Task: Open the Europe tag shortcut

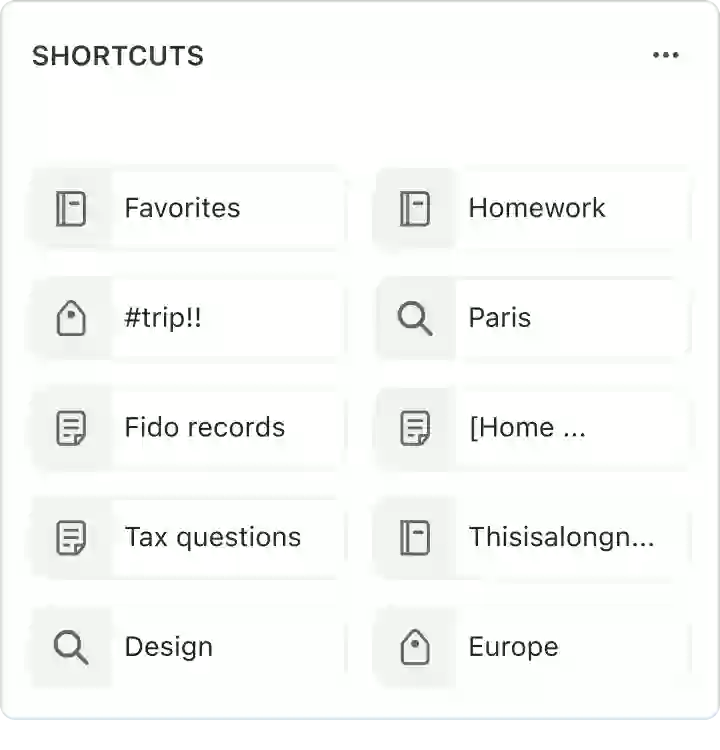Action: coord(532,647)
